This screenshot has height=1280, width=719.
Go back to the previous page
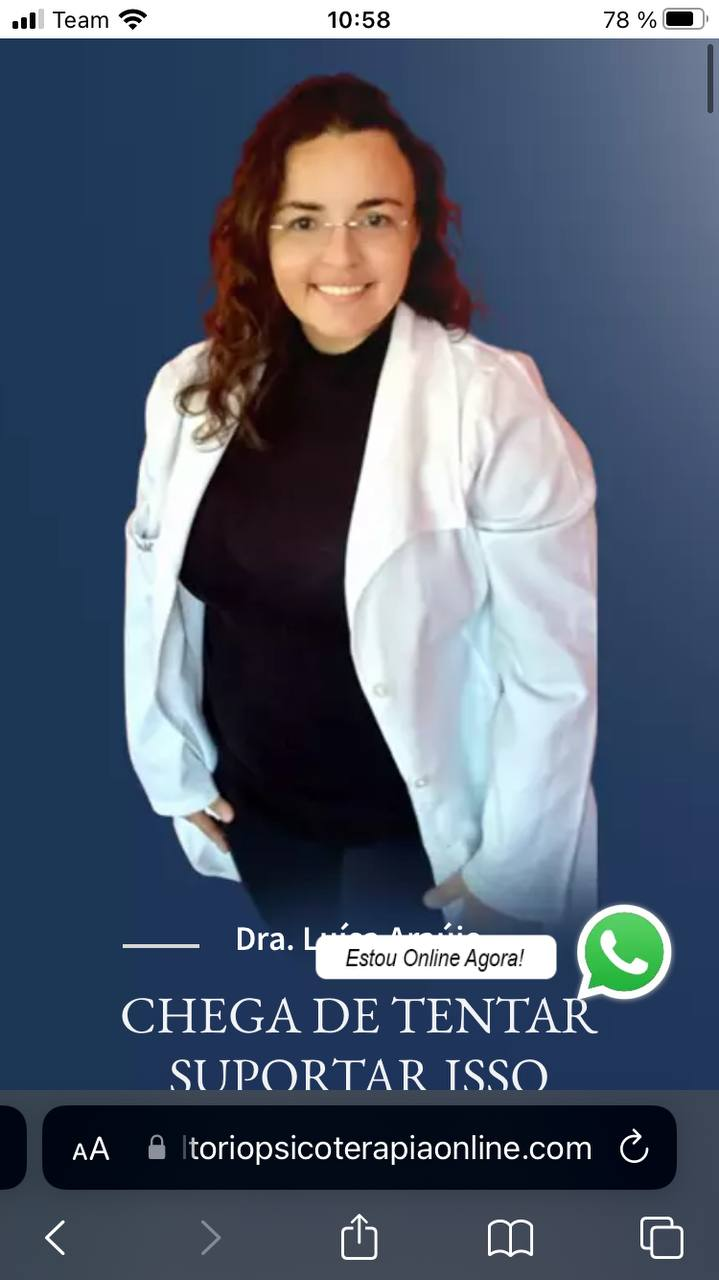56,1238
